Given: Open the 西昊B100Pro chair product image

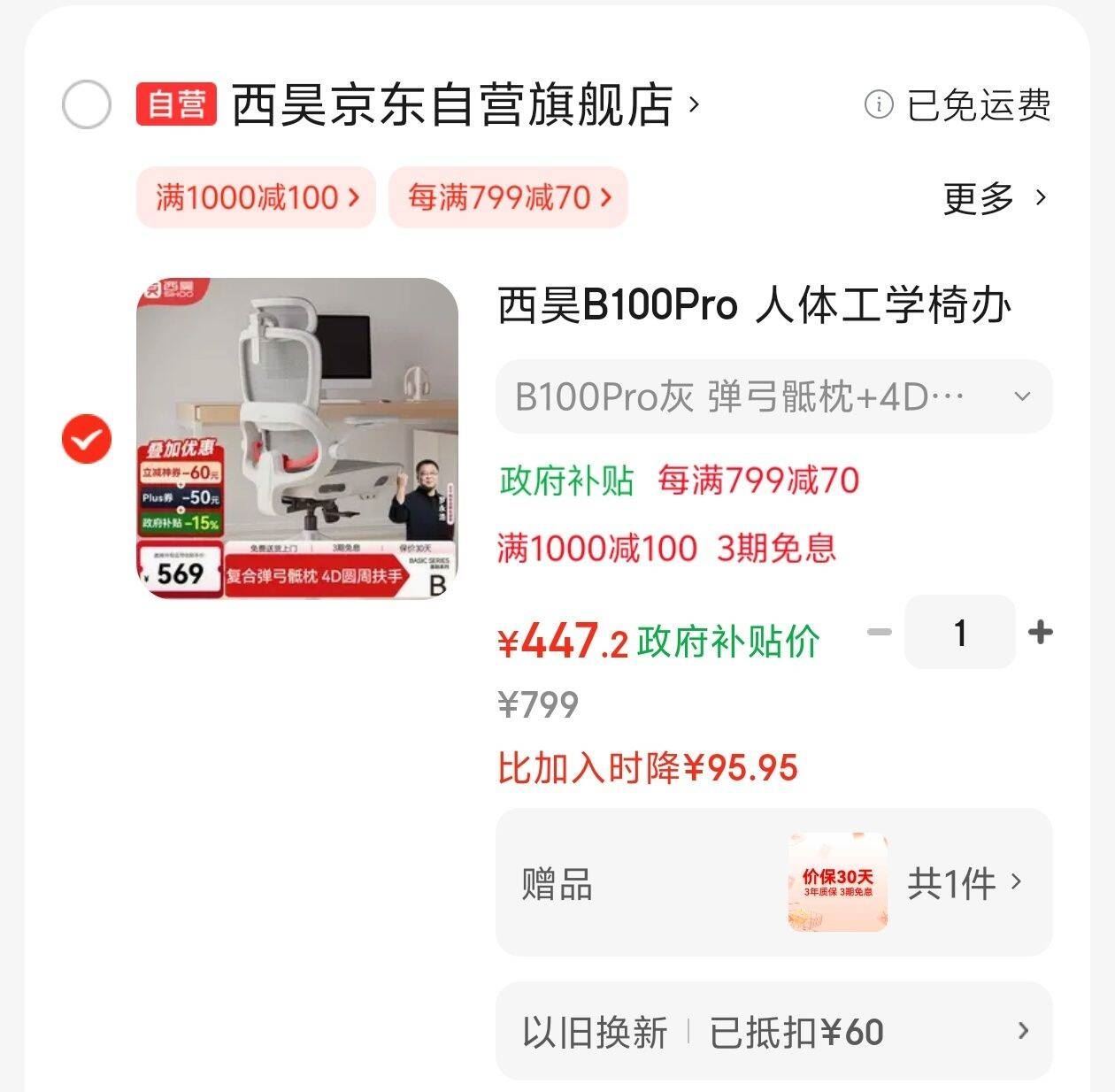Looking at the screenshot, I should coord(297,438).
